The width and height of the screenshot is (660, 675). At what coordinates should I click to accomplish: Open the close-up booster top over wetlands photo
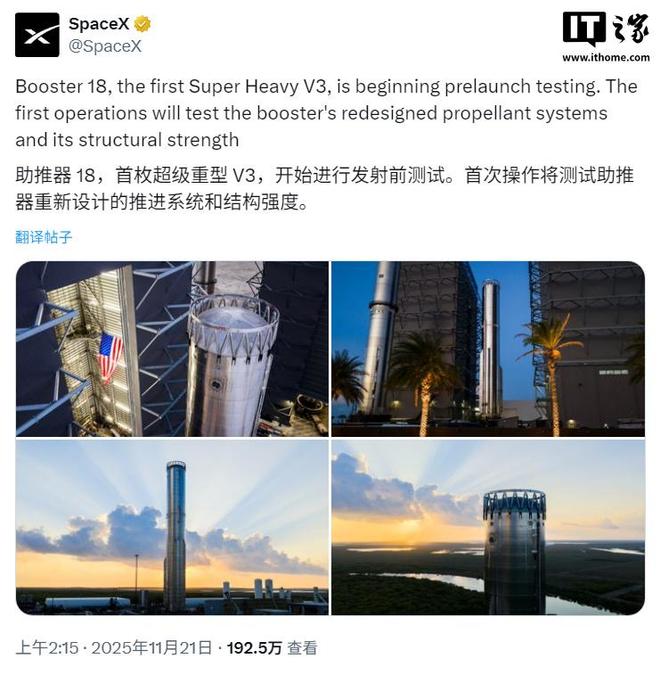[488, 527]
